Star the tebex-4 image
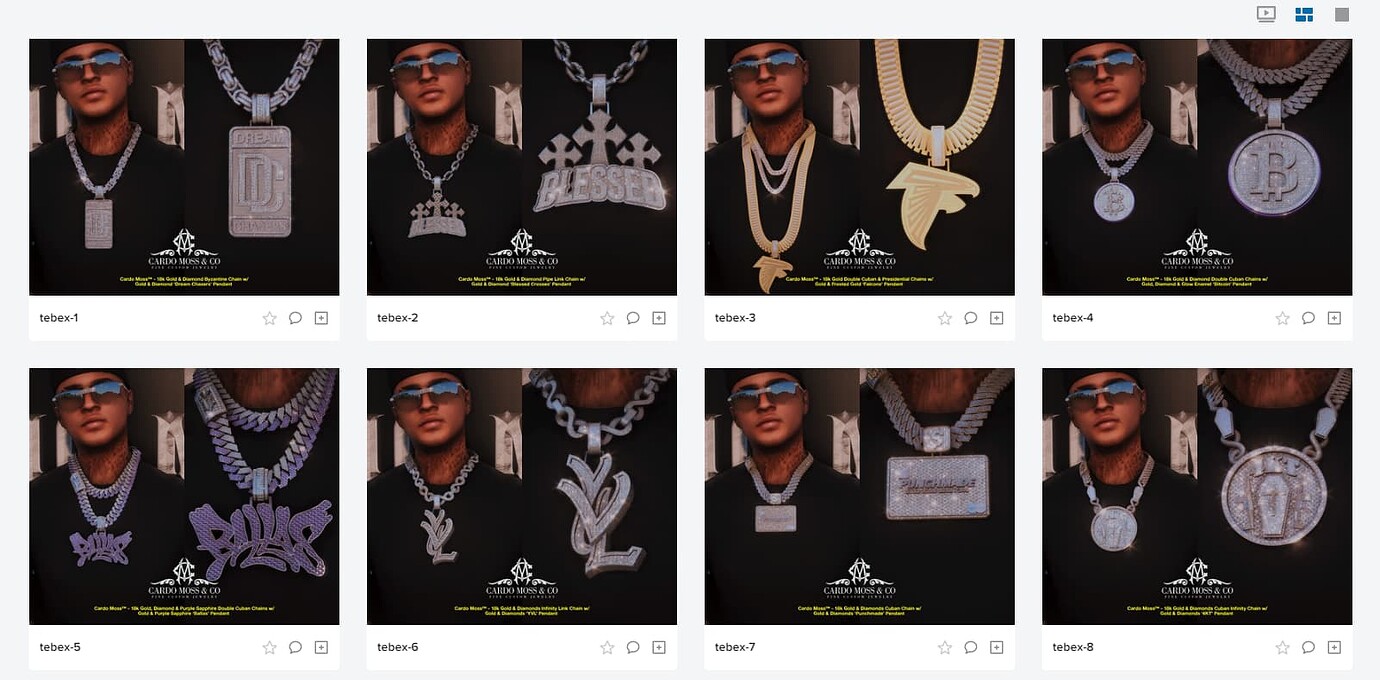Image resolution: width=1380 pixels, height=680 pixels. pyautogui.click(x=1282, y=318)
